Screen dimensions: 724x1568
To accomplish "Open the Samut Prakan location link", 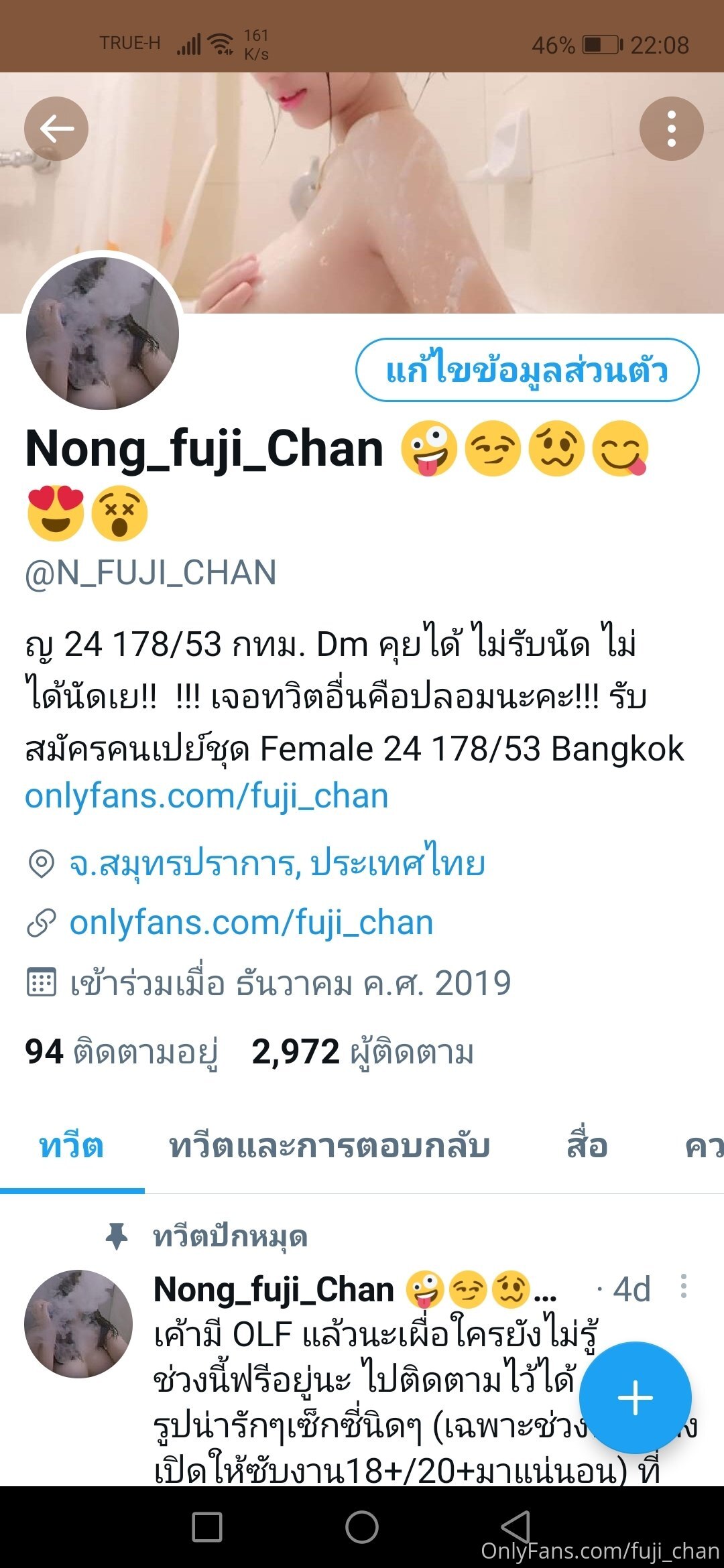I will click(278, 863).
